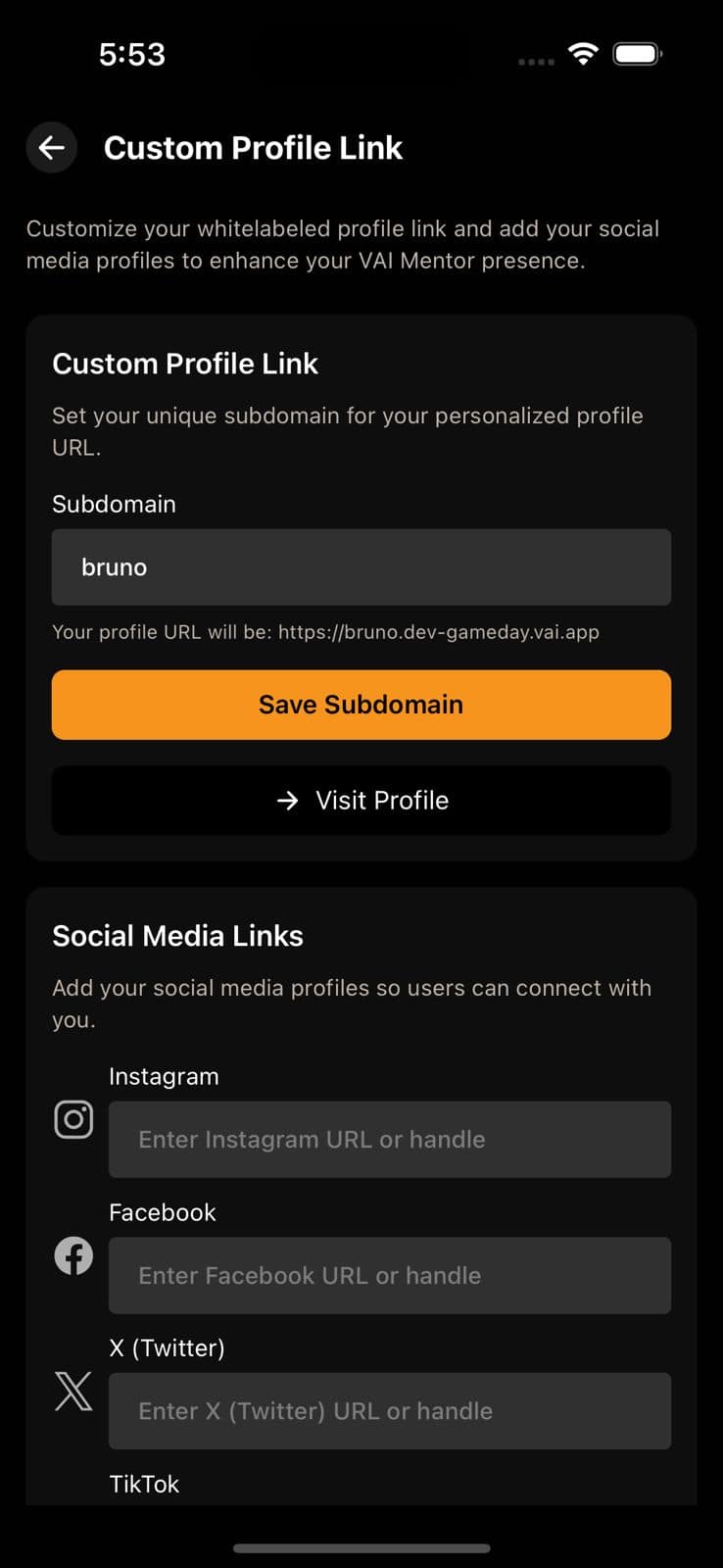Select the Instagram icon
723x1568 pixels.
click(x=72, y=1119)
